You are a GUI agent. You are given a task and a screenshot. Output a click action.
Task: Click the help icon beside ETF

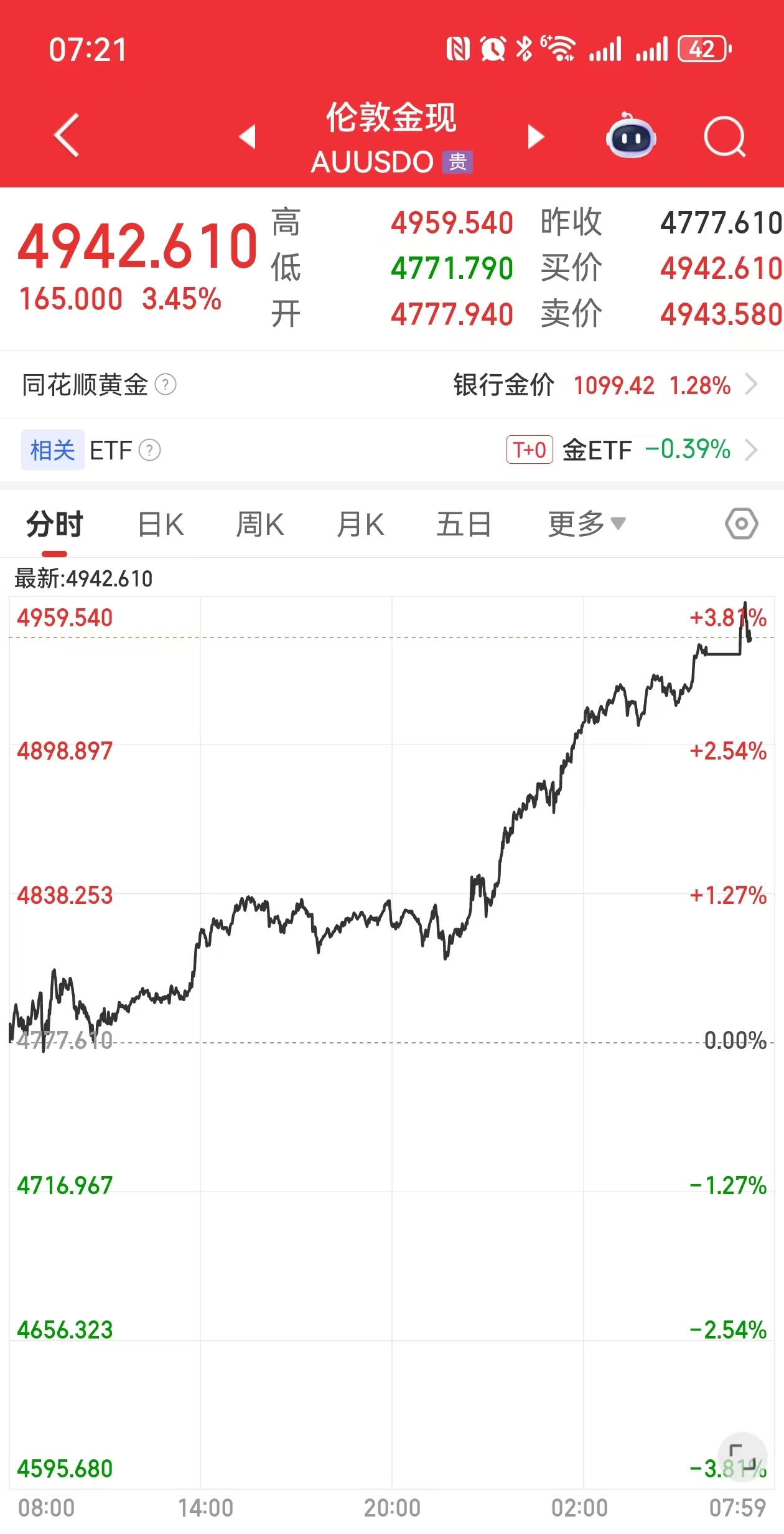[149, 449]
